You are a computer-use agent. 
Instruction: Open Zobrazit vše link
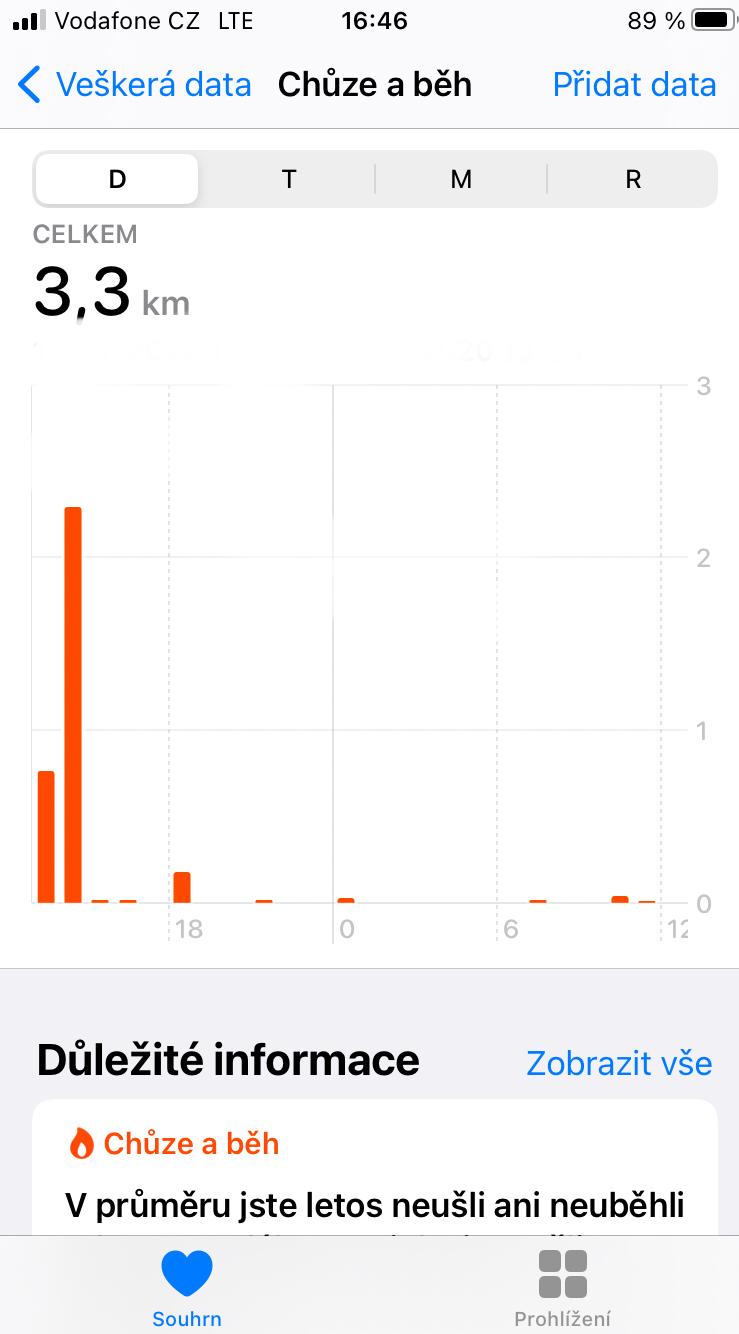click(x=619, y=1063)
